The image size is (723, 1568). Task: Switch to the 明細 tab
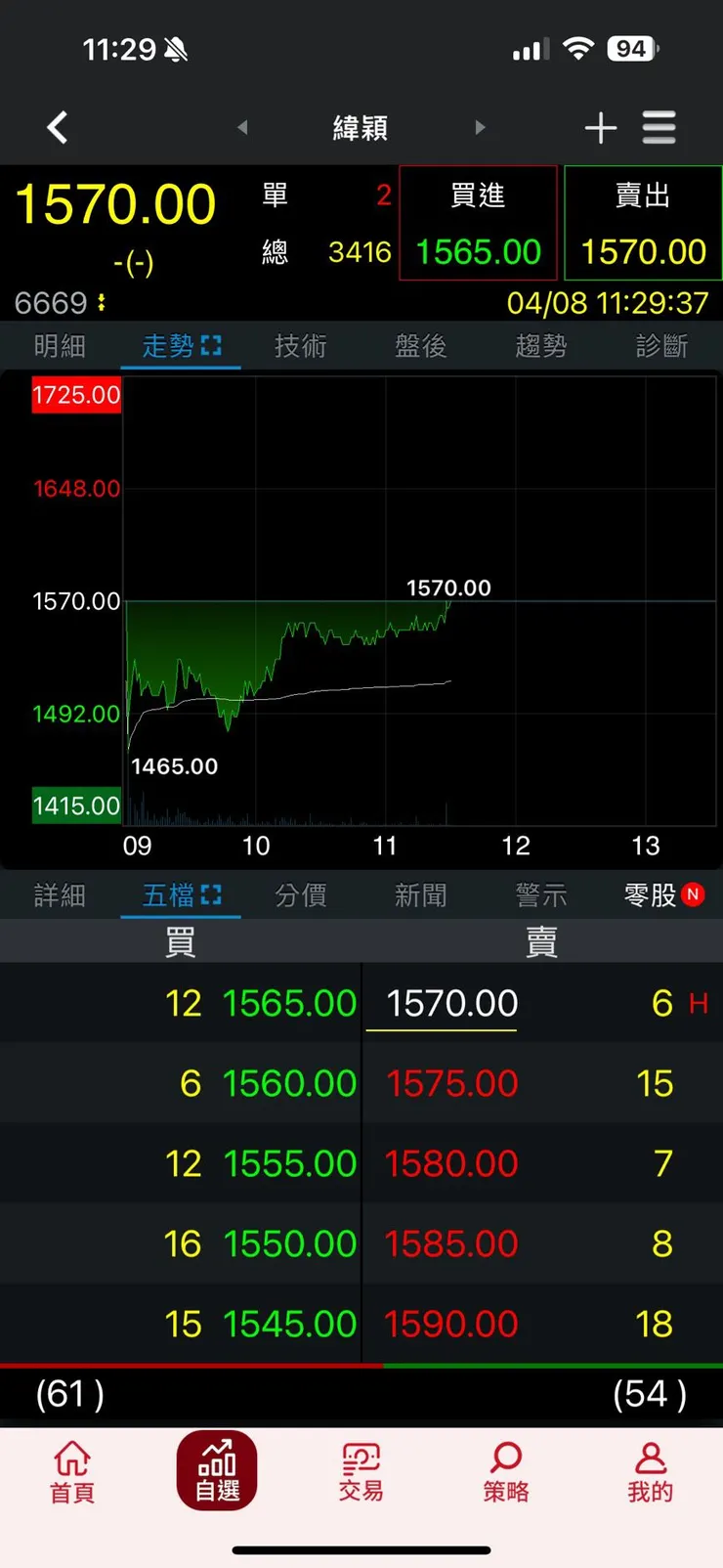click(60, 346)
